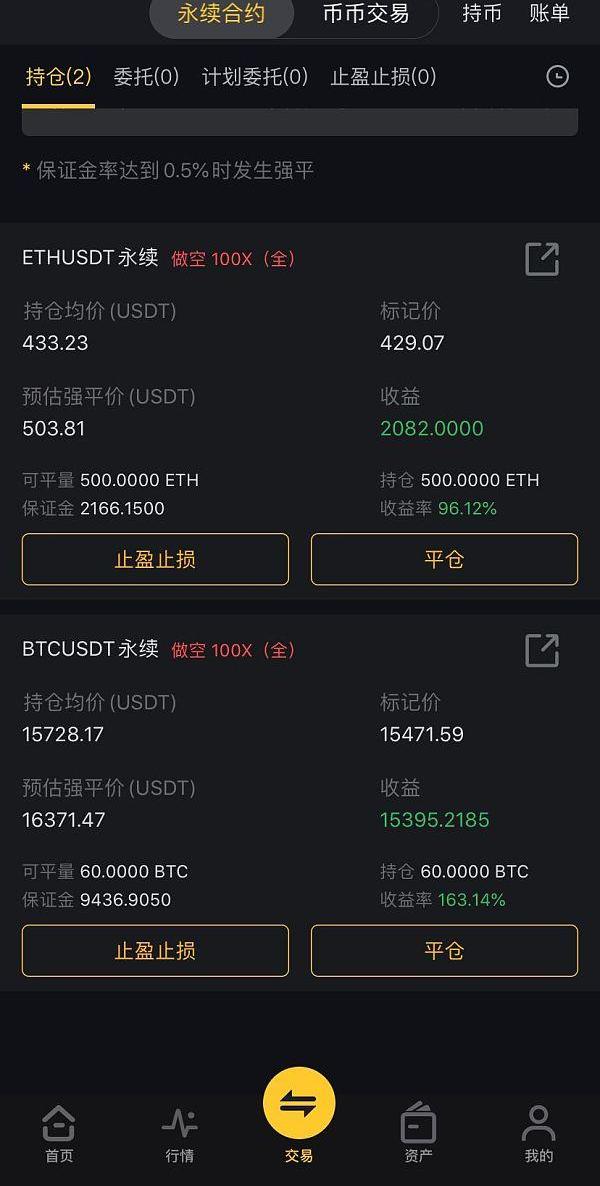
Task: Switch to the 委托(0) tab
Action: pyautogui.click(x=146, y=77)
